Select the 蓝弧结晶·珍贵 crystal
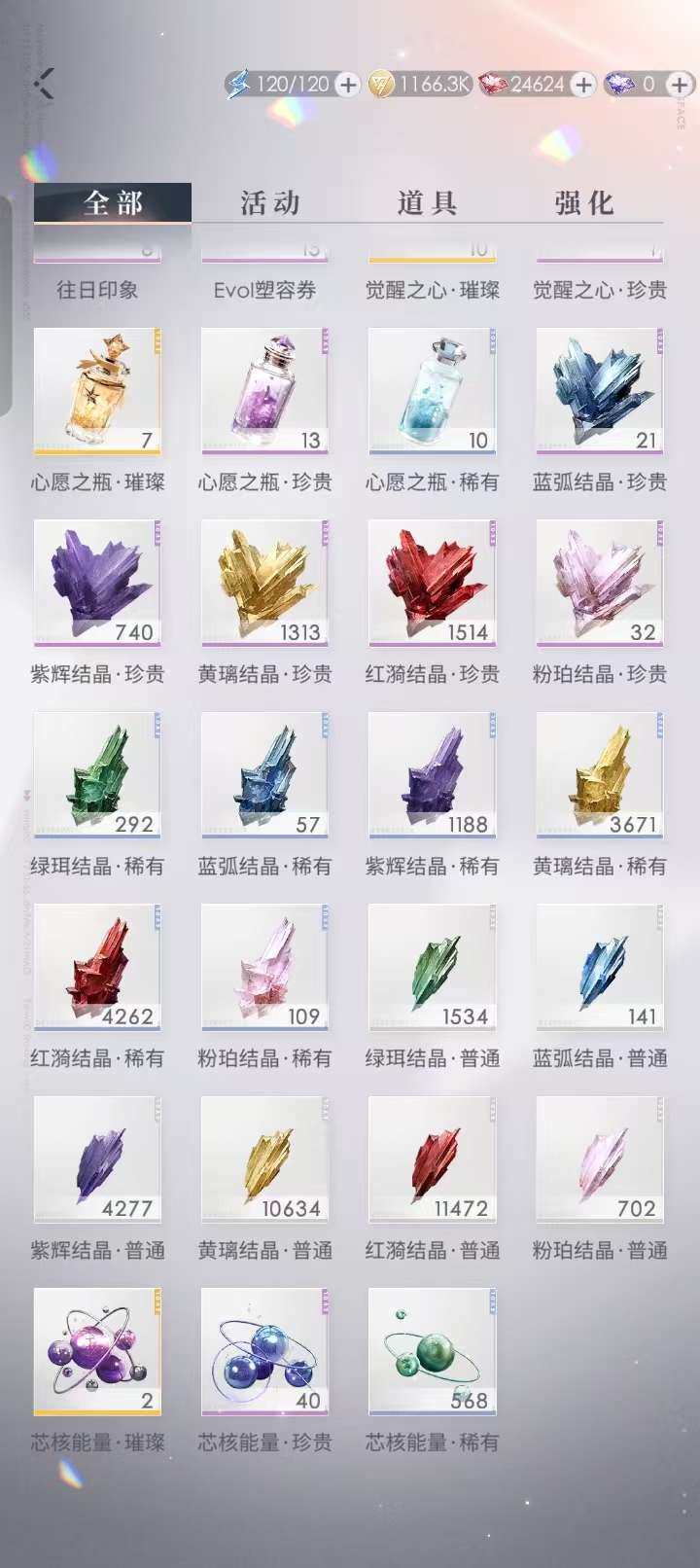 pos(600,391)
